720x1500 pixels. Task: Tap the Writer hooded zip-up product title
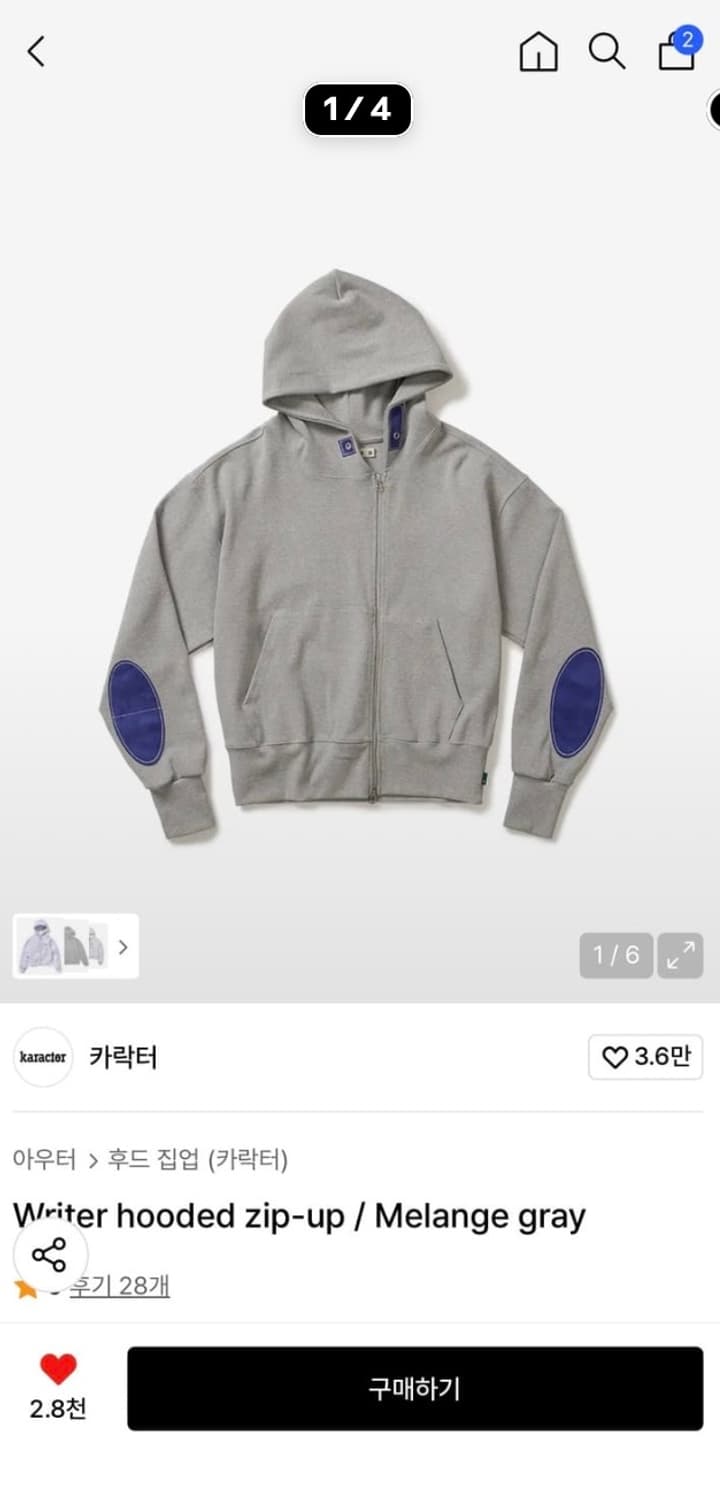pyautogui.click(x=300, y=1216)
